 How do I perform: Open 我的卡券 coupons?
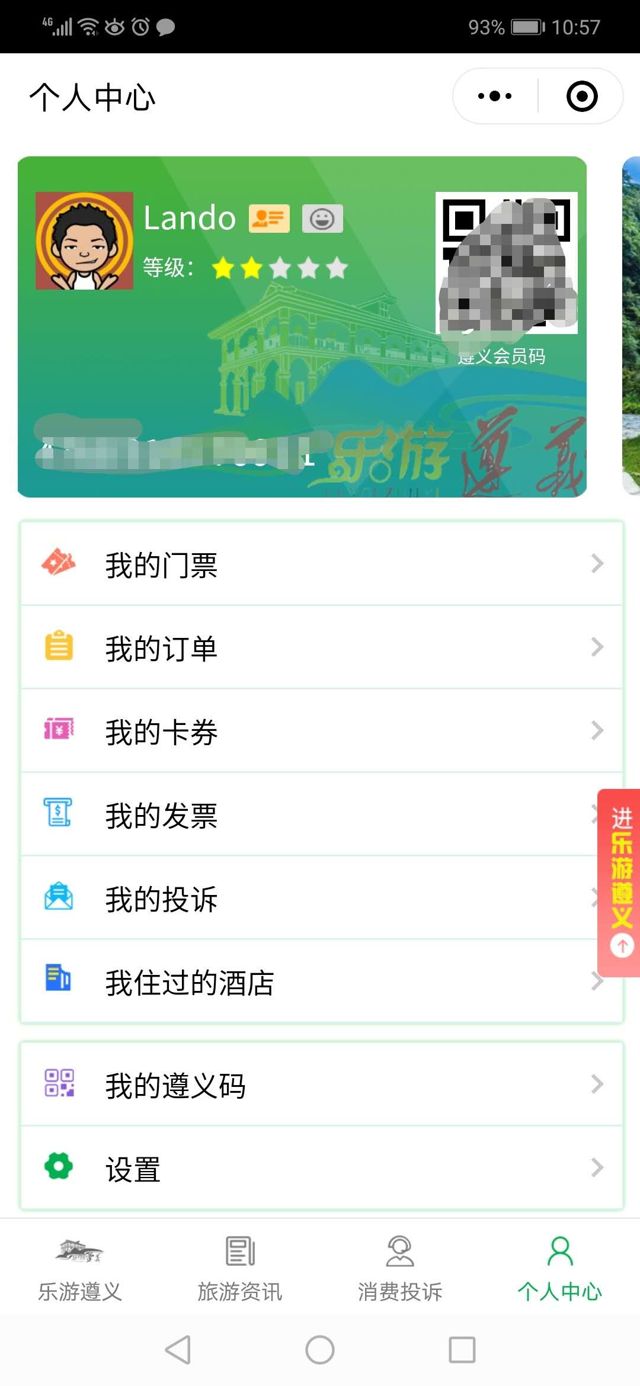click(x=321, y=732)
